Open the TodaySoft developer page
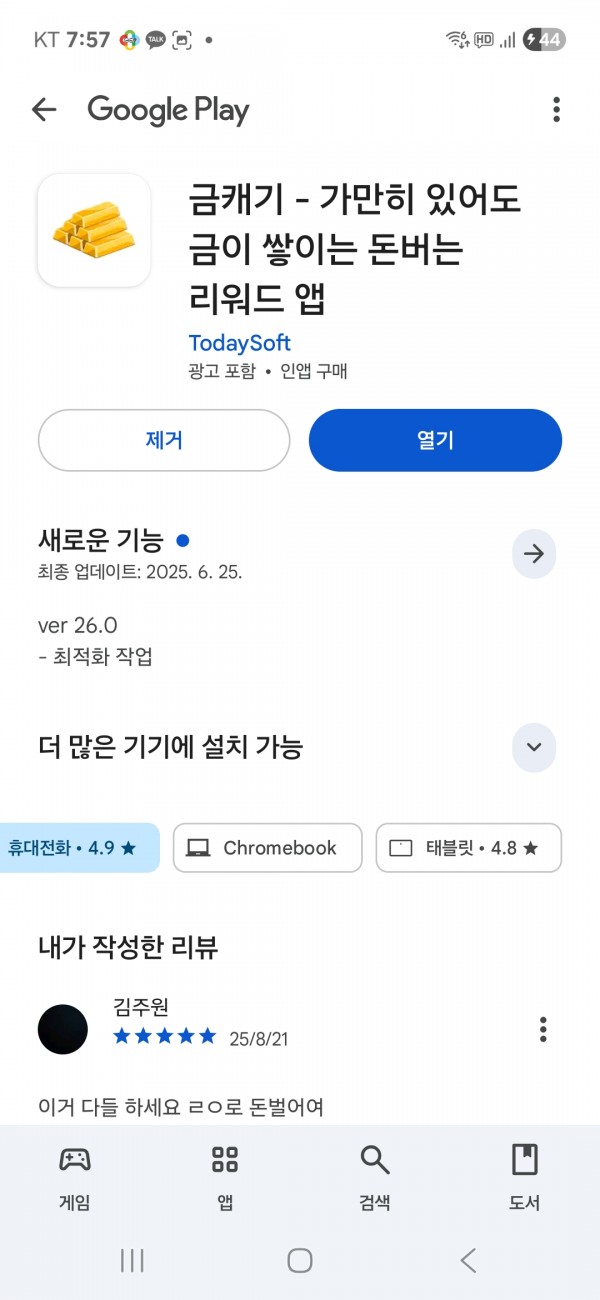600x1300 pixels. (x=239, y=343)
